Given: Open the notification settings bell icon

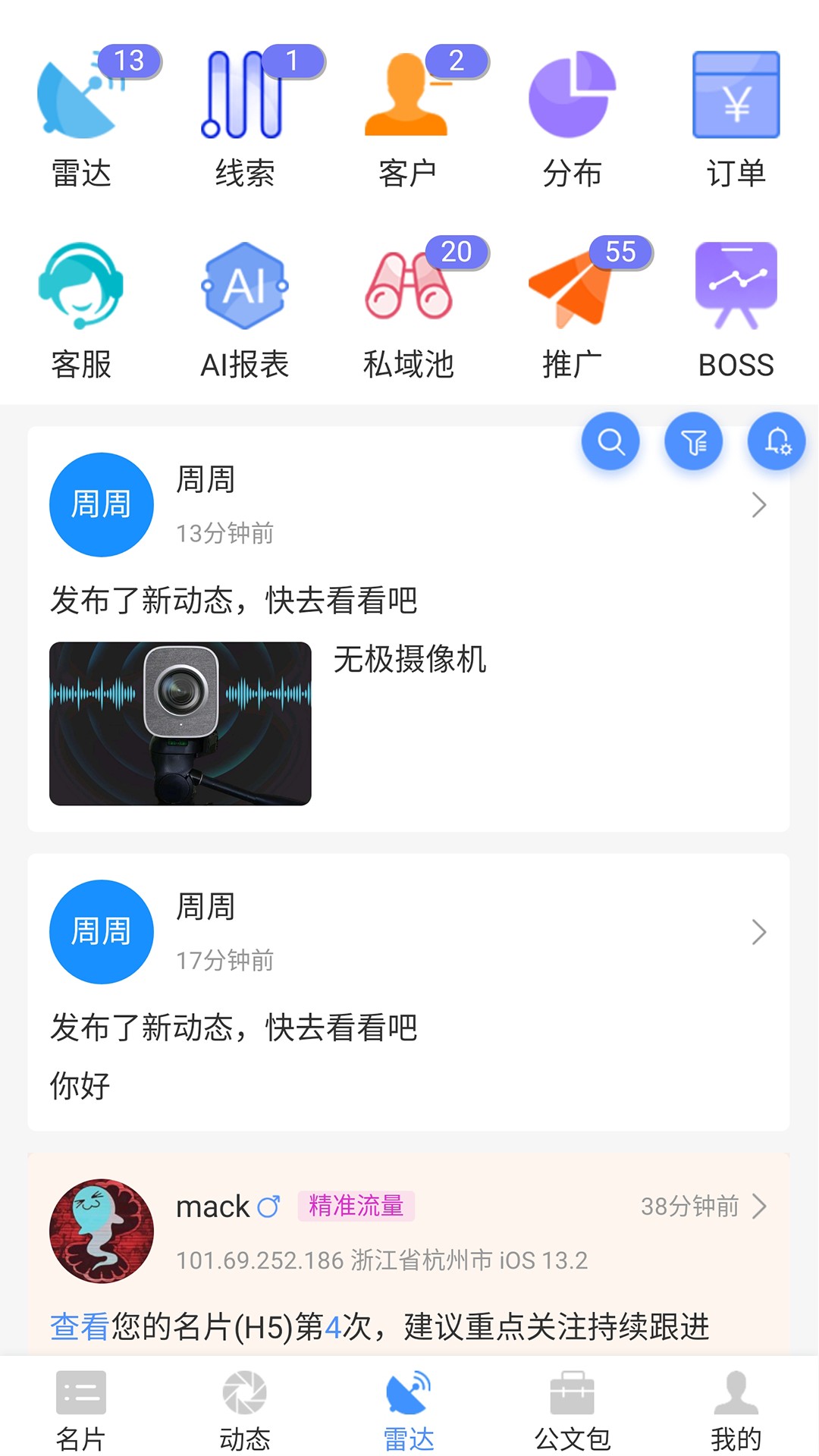Looking at the screenshot, I should point(776,441).
